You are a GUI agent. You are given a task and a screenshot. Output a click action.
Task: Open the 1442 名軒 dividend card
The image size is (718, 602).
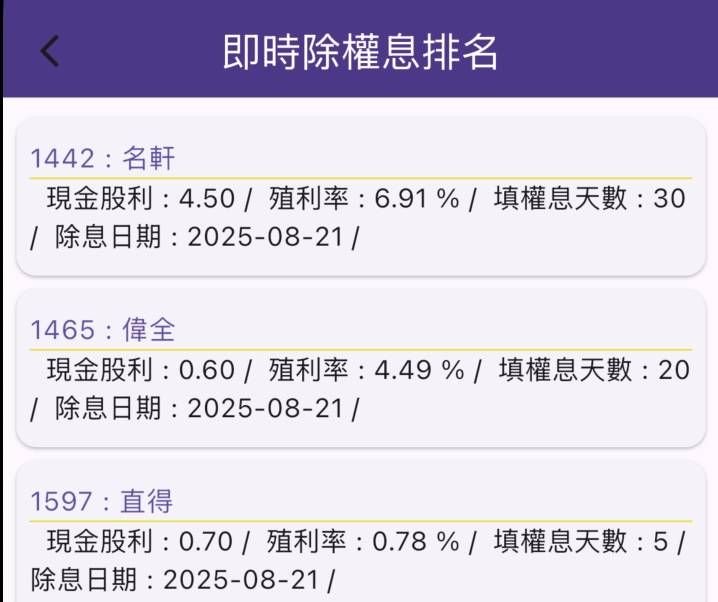pyautogui.click(x=360, y=197)
